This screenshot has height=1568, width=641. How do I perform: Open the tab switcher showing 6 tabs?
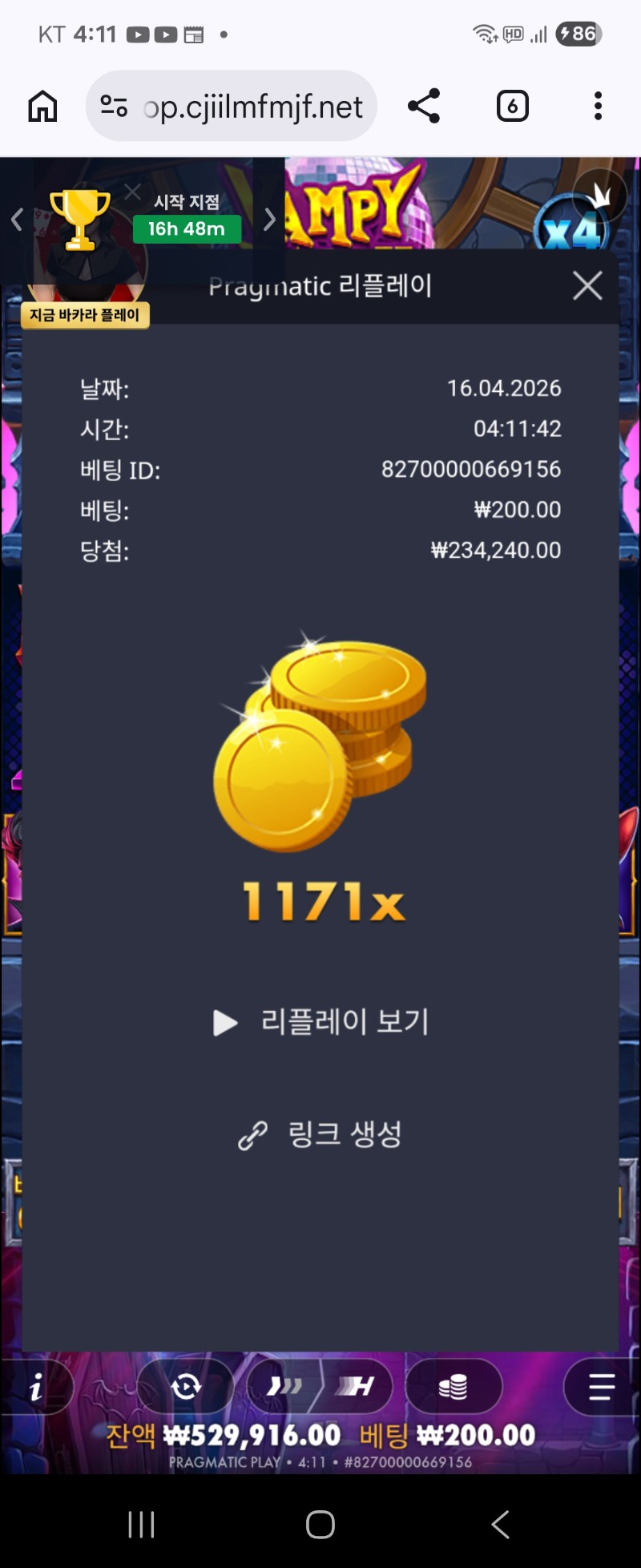(513, 106)
